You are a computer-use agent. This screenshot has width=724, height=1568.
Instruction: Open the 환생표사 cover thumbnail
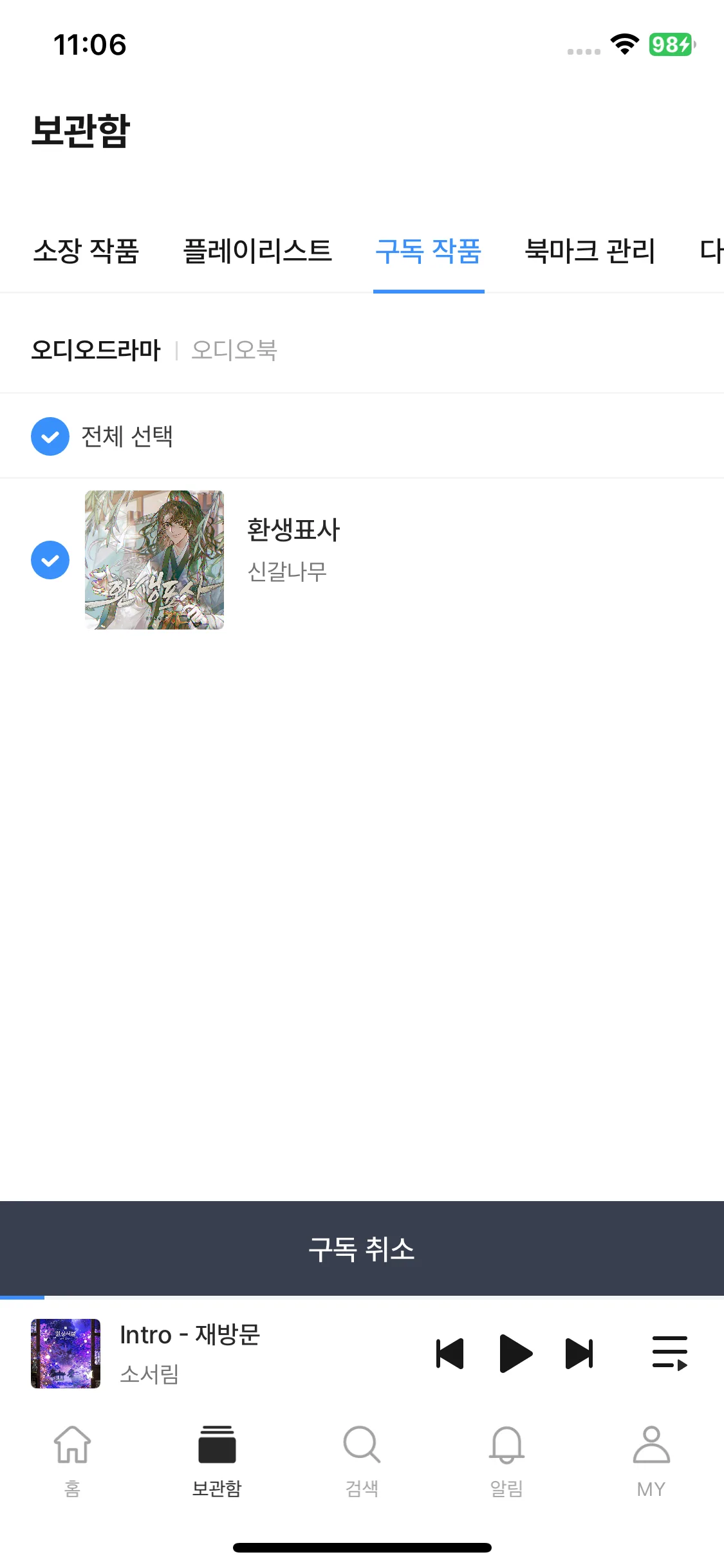[154, 560]
